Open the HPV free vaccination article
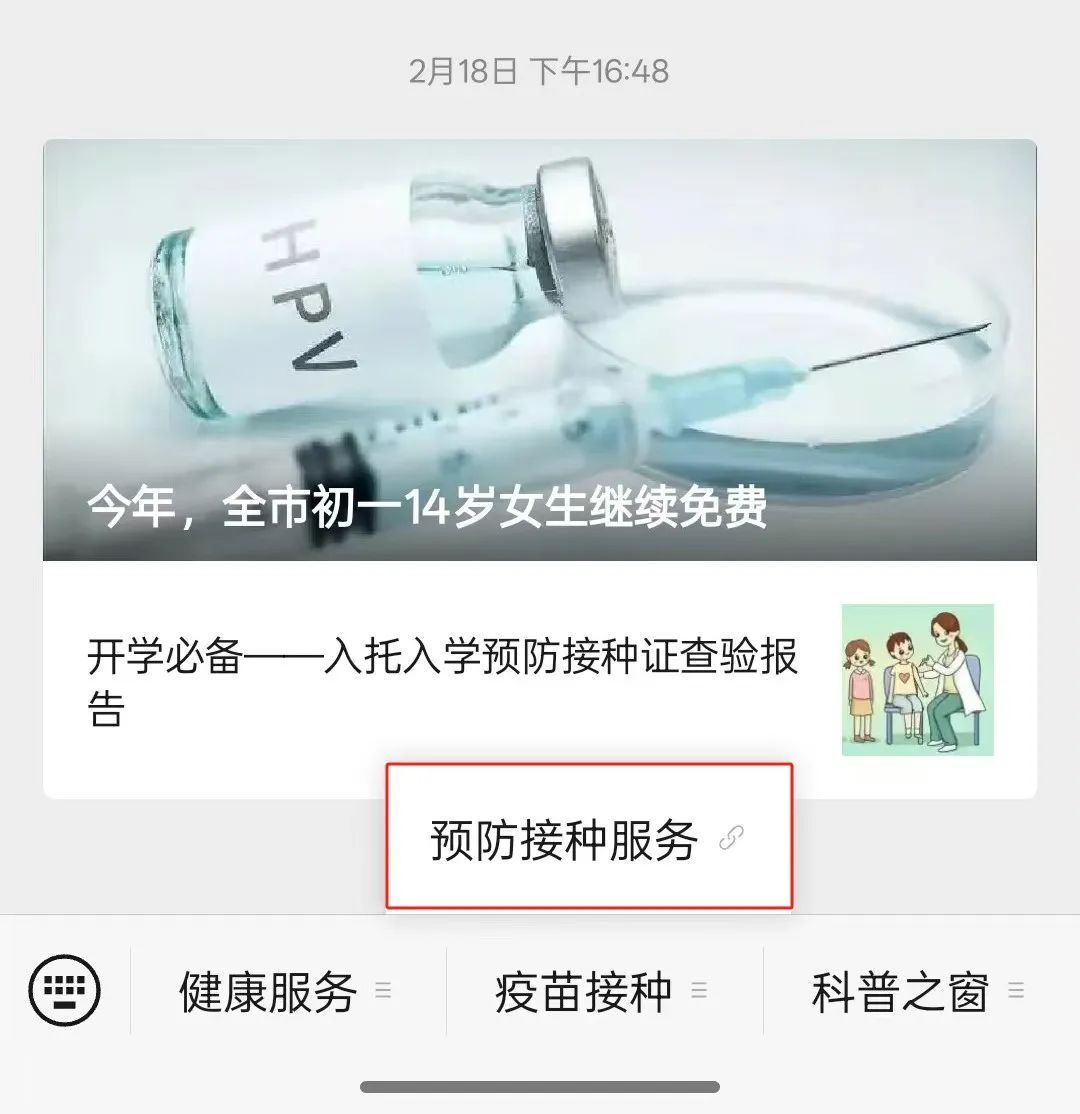Viewport: 1080px width, 1114px height. pyautogui.click(x=539, y=350)
